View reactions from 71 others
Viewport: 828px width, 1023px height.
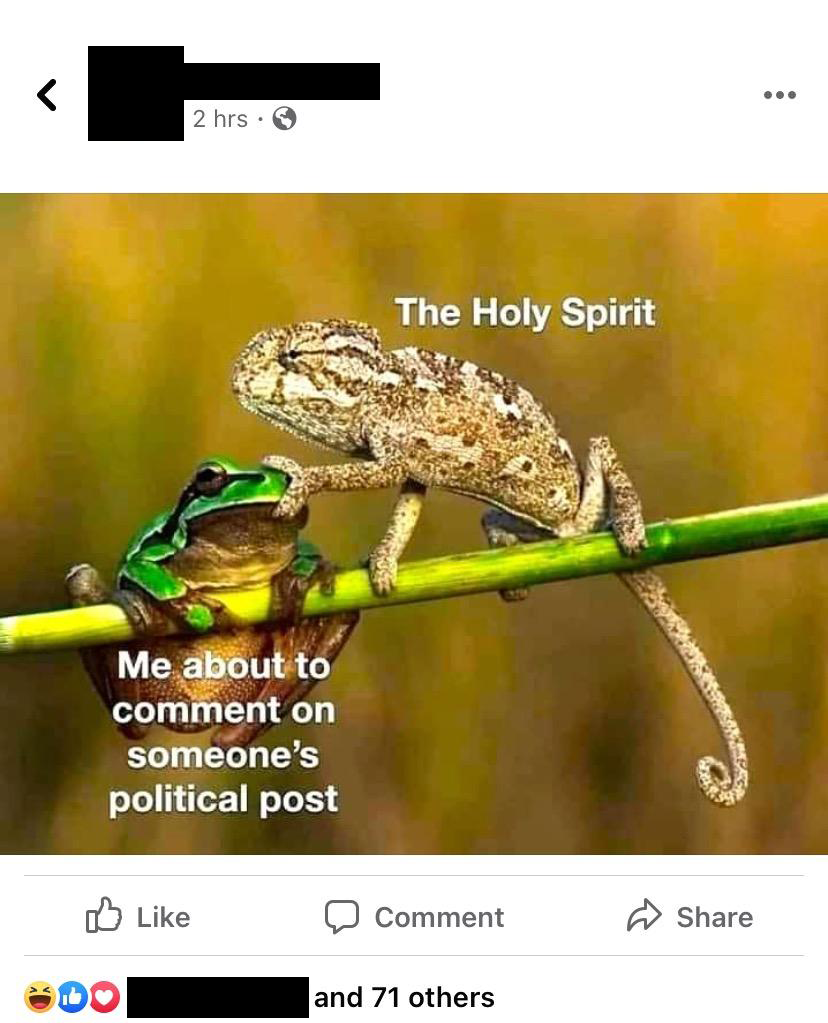click(403, 997)
